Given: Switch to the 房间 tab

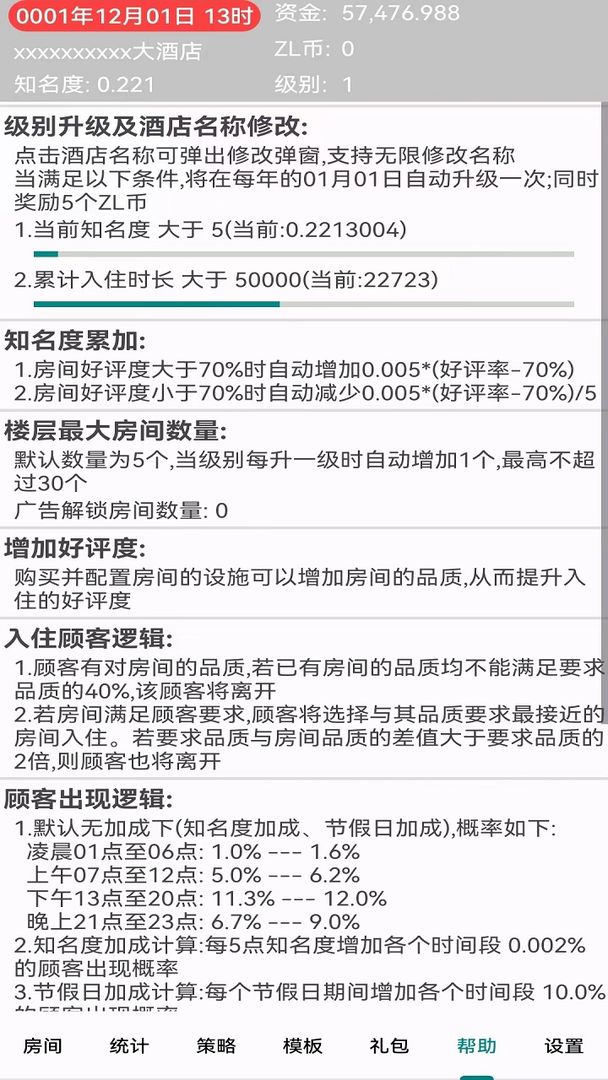Looking at the screenshot, I should point(43,1046).
